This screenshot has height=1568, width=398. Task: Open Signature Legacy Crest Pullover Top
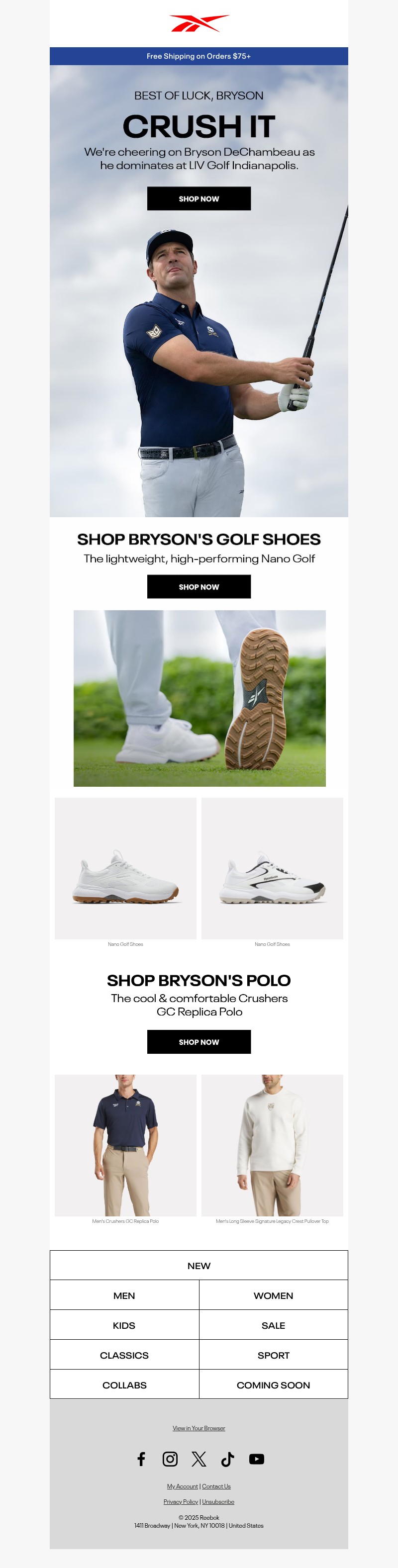(272, 1145)
